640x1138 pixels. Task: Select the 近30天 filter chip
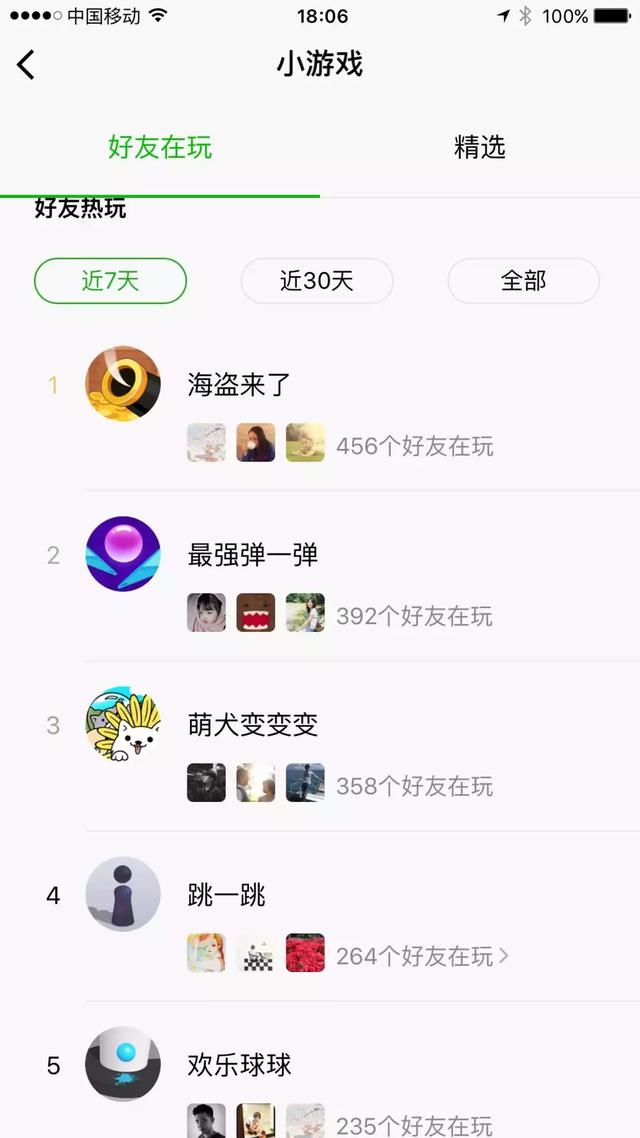(x=317, y=281)
